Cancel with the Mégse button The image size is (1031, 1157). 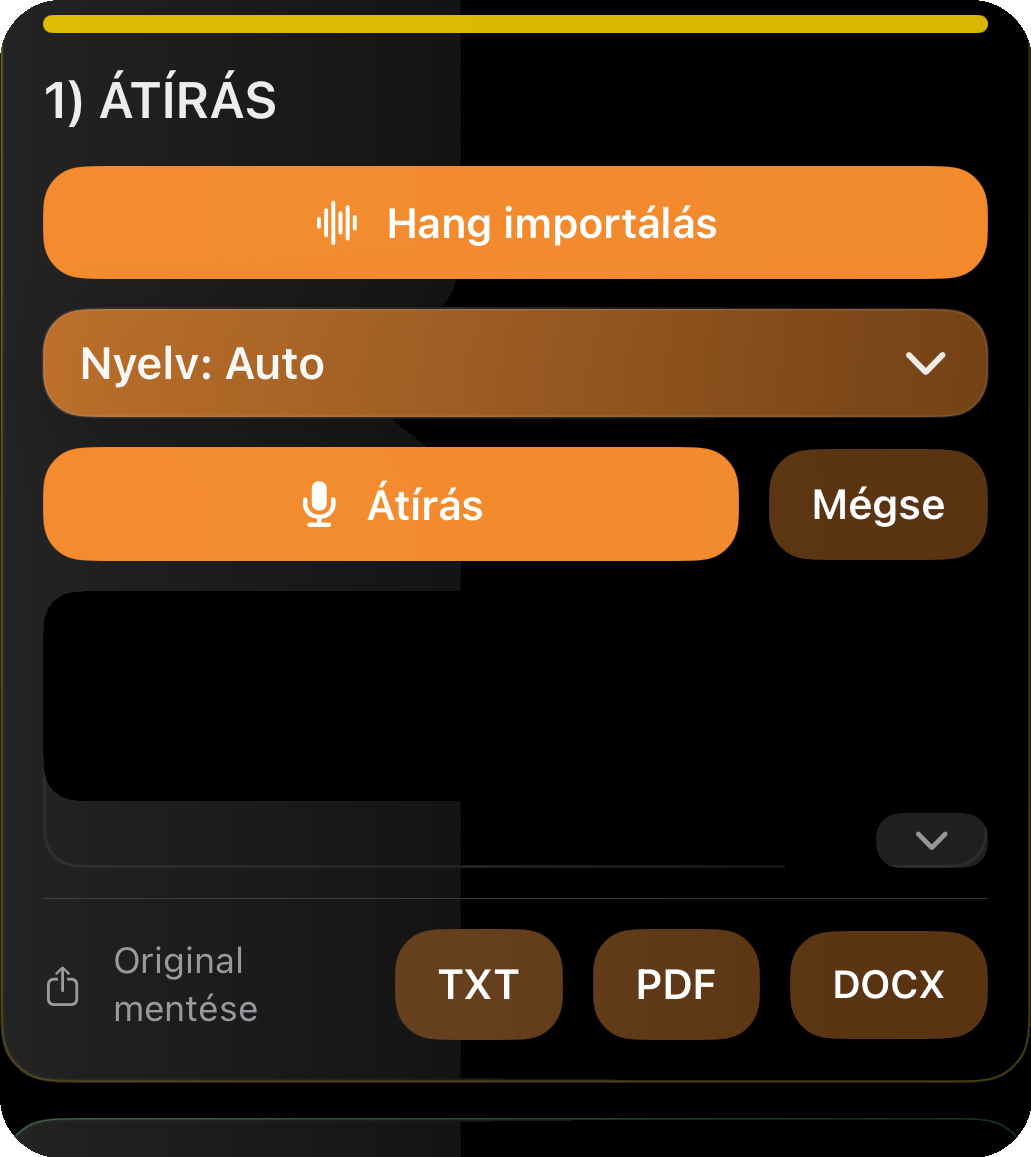coord(877,504)
